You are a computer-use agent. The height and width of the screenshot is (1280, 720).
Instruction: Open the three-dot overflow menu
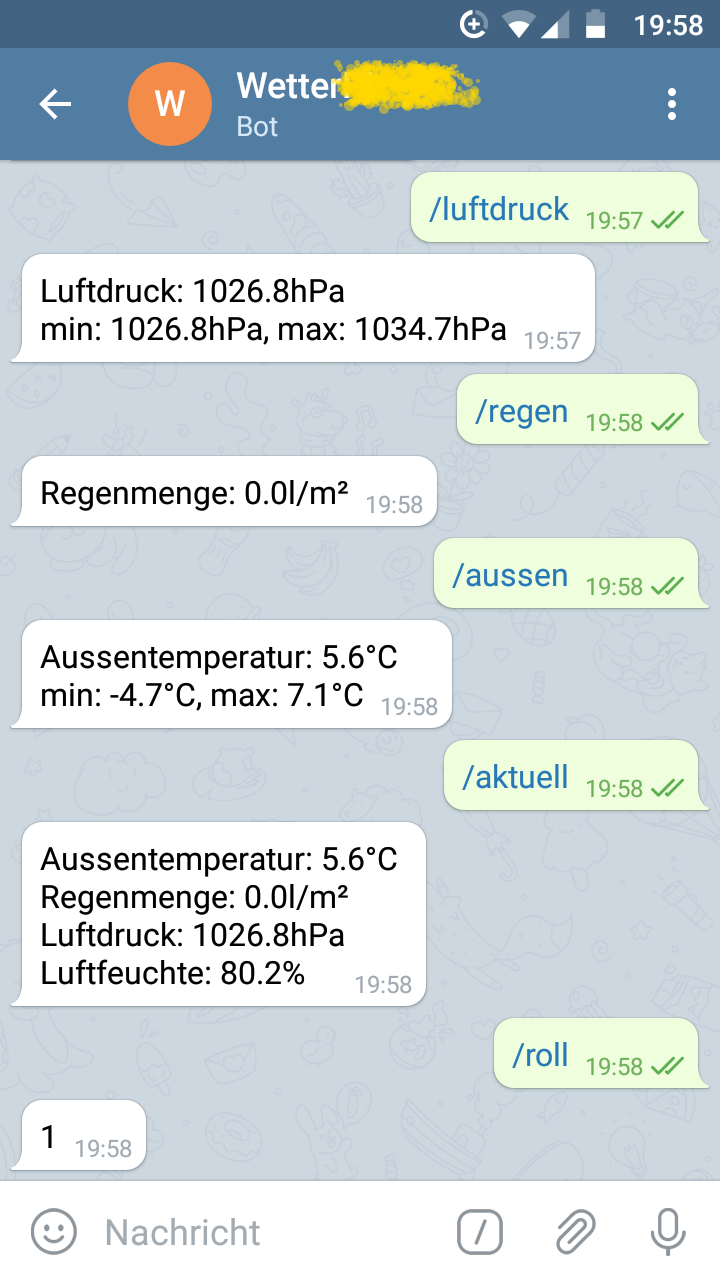[671, 103]
